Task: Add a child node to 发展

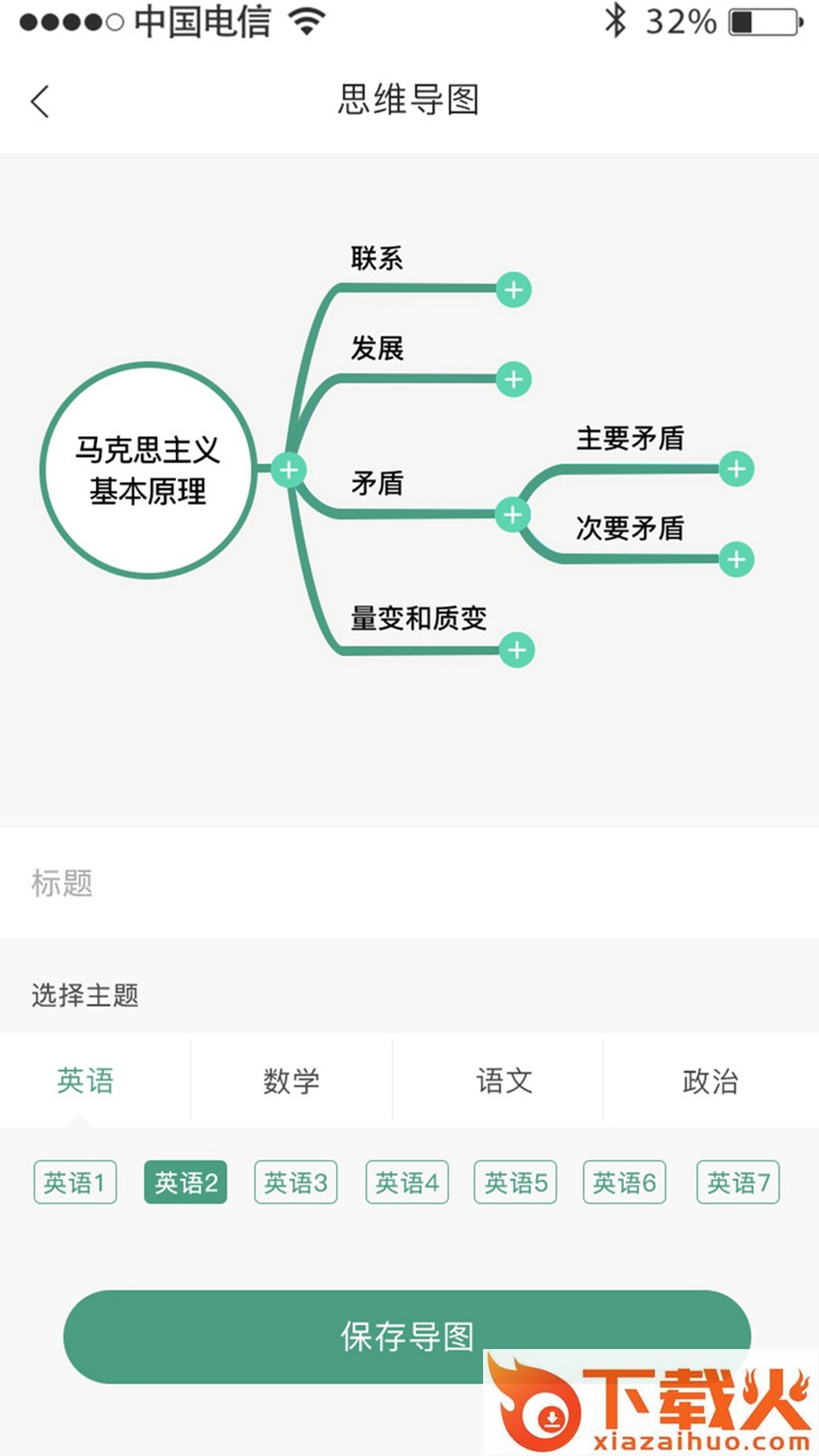Action: click(x=513, y=379)
